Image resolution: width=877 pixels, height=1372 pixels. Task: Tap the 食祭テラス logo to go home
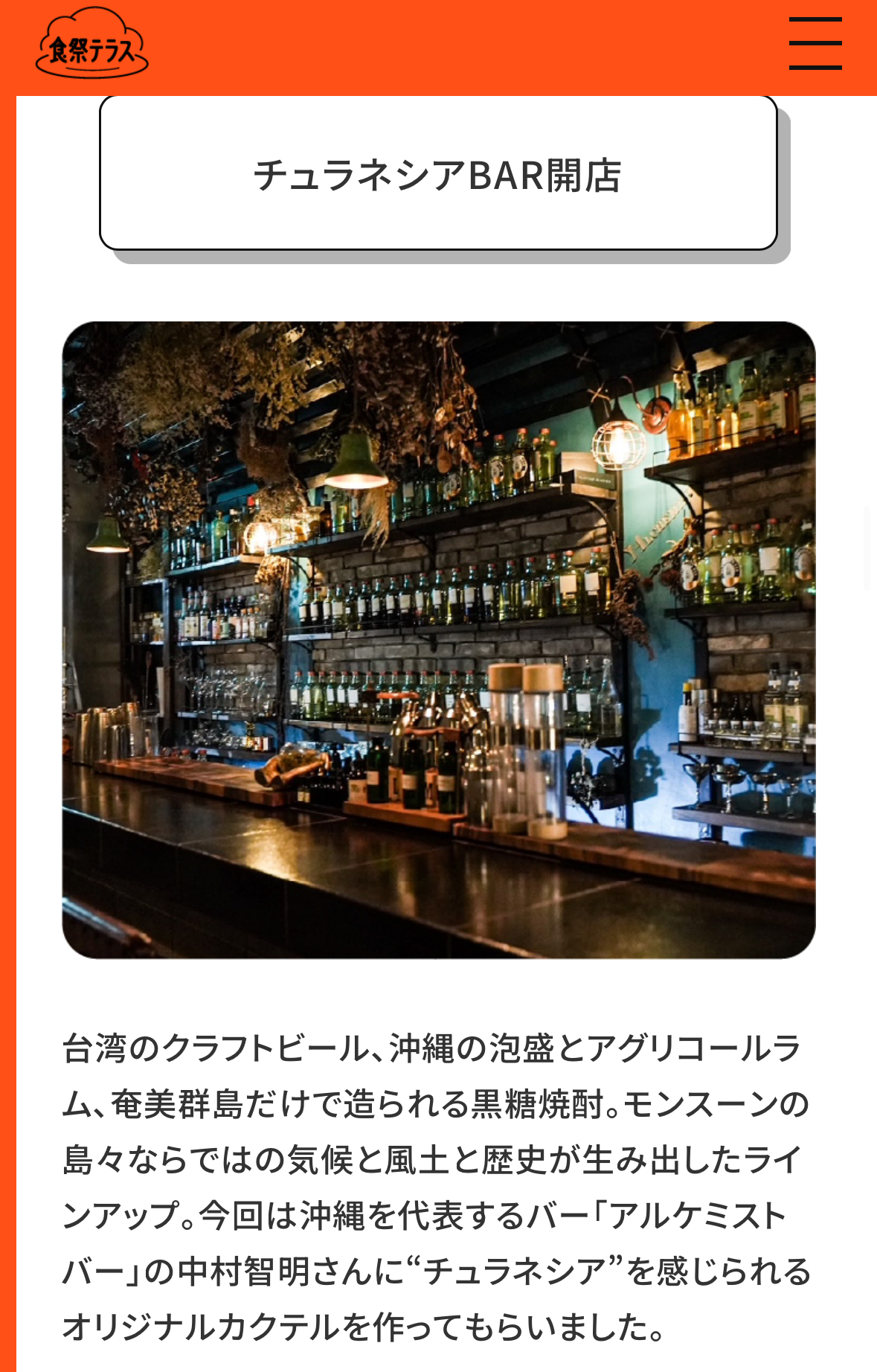pos(91,45)
